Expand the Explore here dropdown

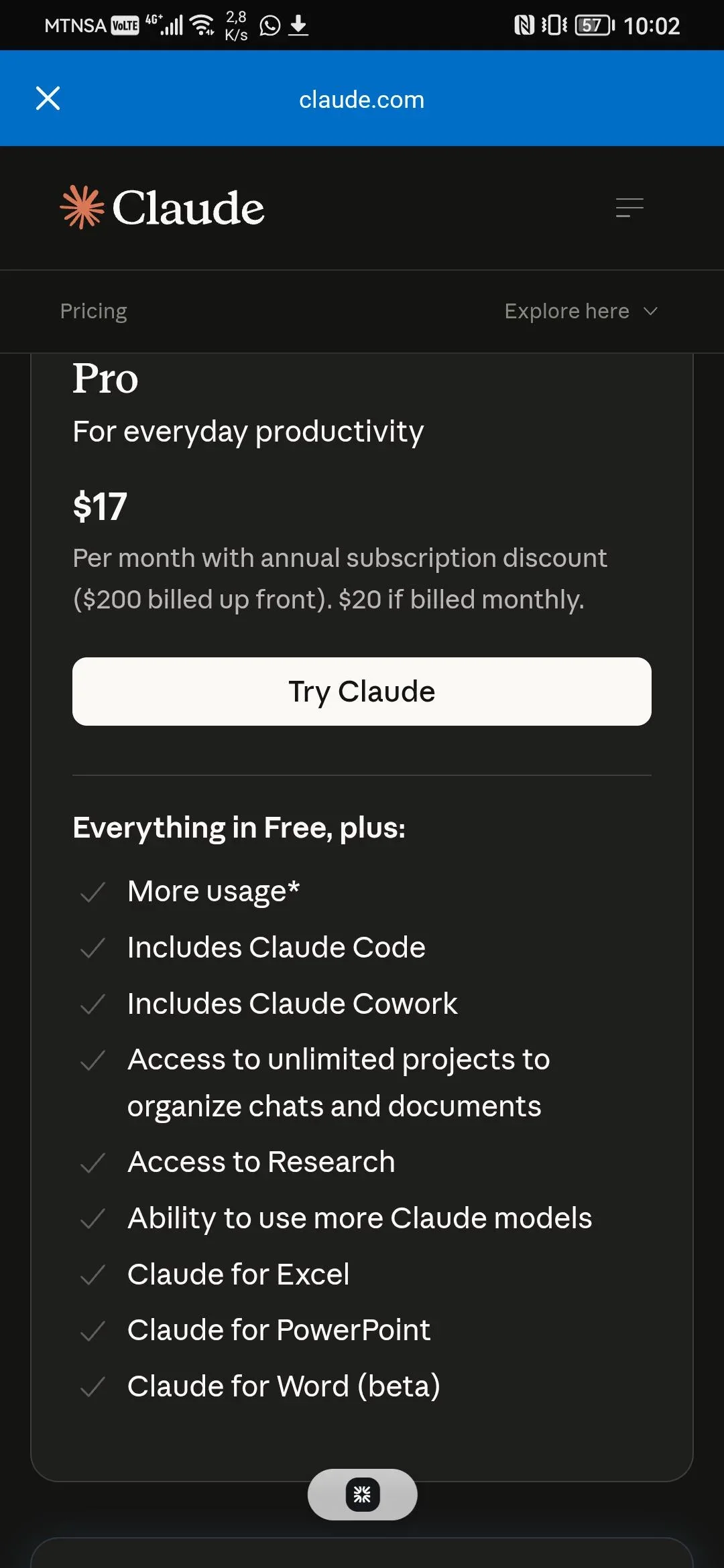581,312
